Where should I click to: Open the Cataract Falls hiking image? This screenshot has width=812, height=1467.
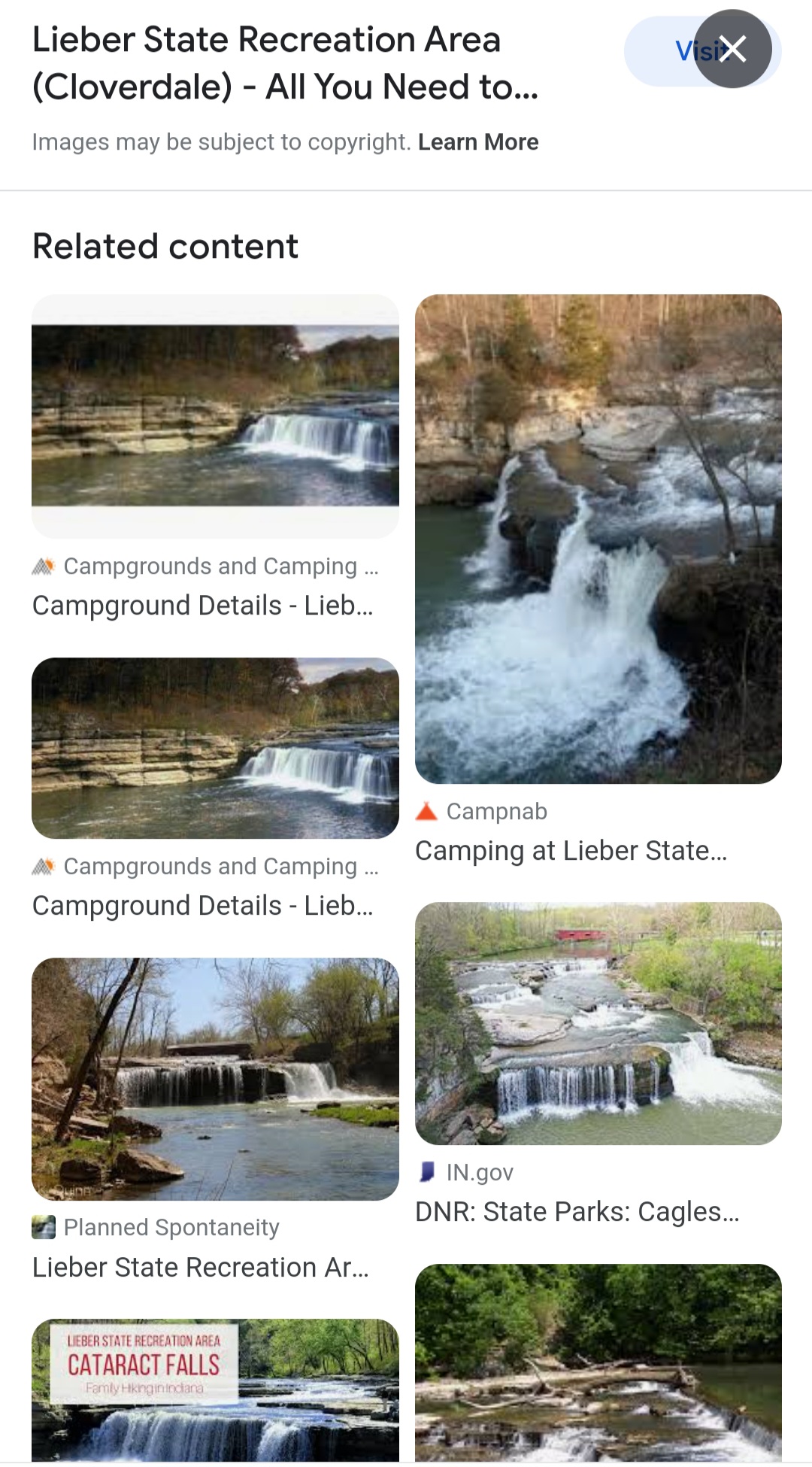(x=215, y=1389)
